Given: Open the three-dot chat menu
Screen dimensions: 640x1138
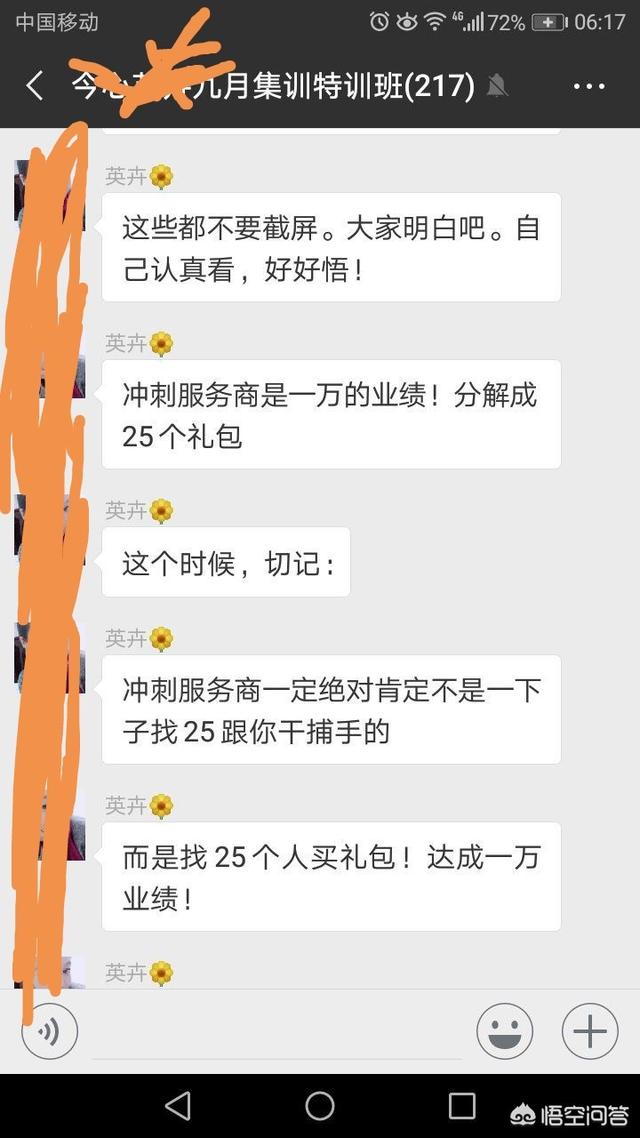Looking at the screenshot, I should click(589, 87).
